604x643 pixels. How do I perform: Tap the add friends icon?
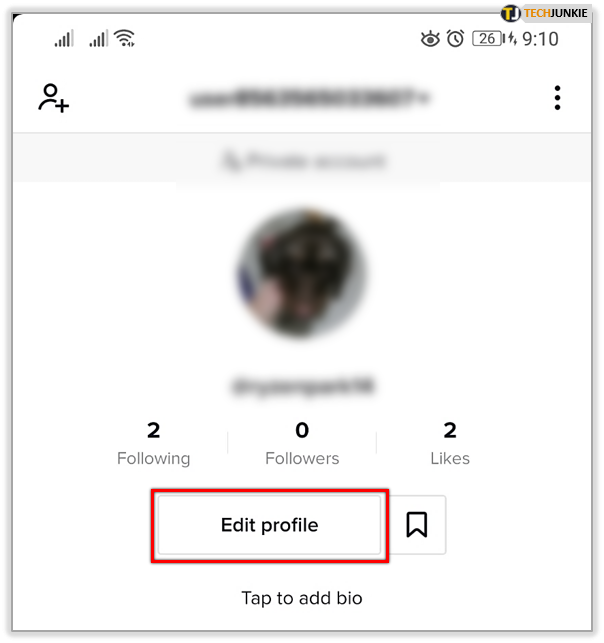click(x=53, y=98)
